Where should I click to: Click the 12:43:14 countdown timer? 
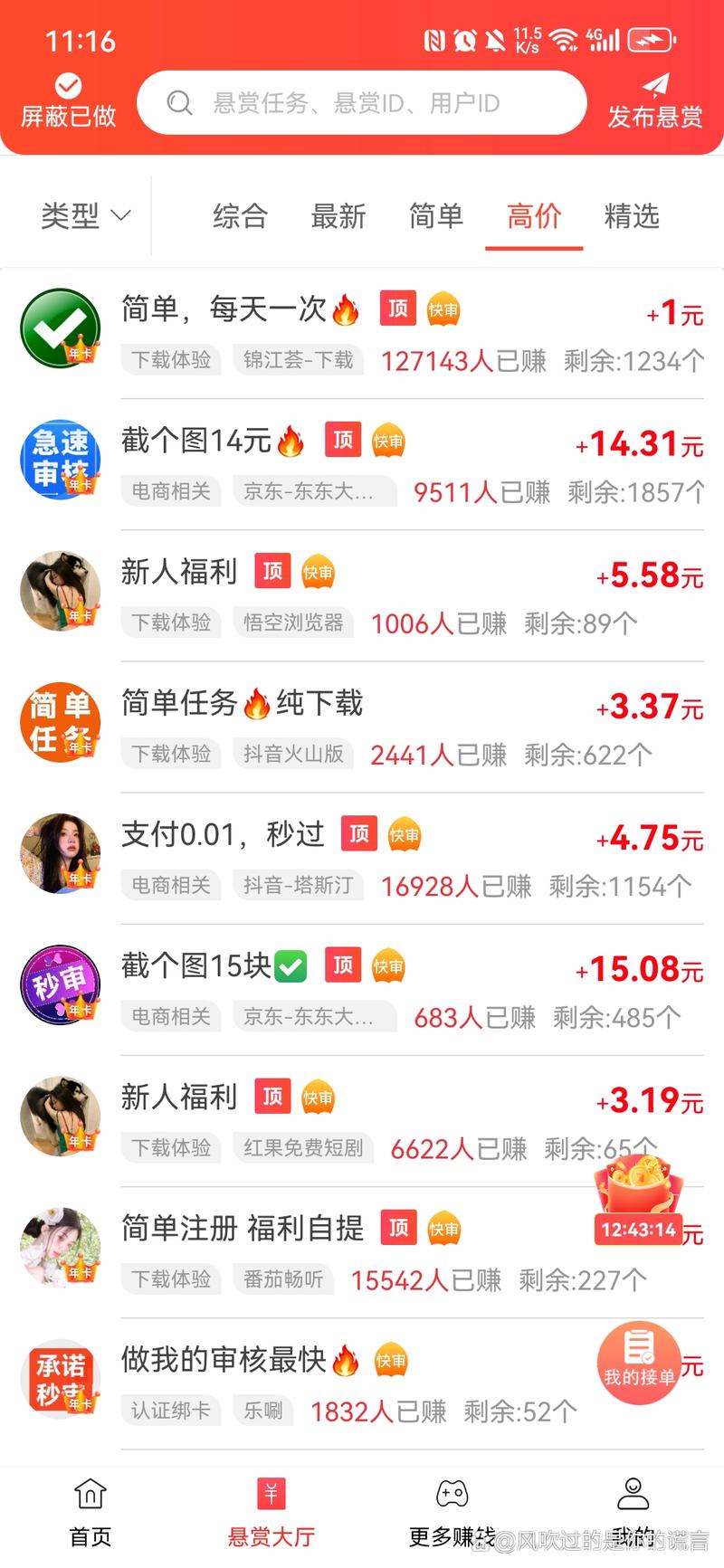pos(638,1231)
